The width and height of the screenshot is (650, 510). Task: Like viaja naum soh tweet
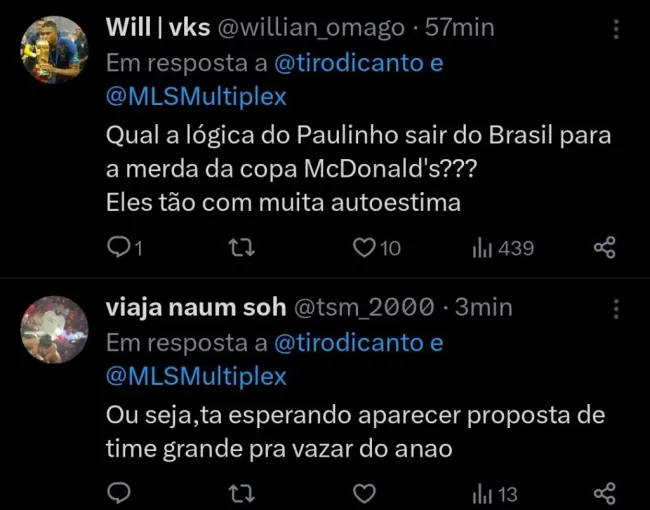(366, 493)
